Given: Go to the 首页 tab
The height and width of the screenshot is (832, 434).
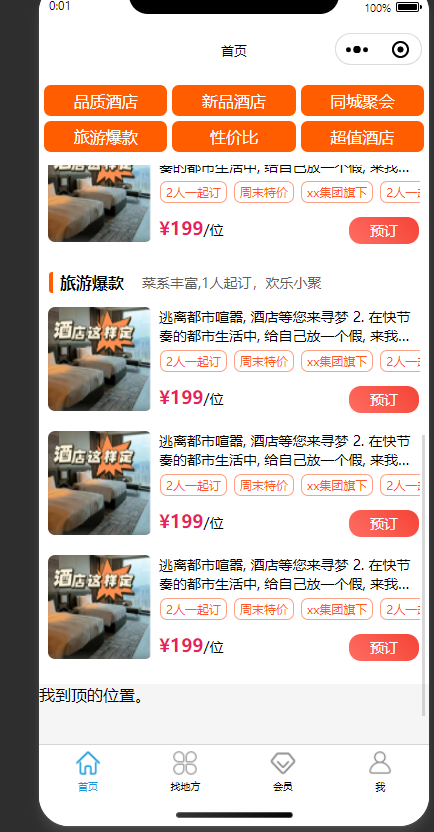Looking at the screenshot, I should point(88,772).
